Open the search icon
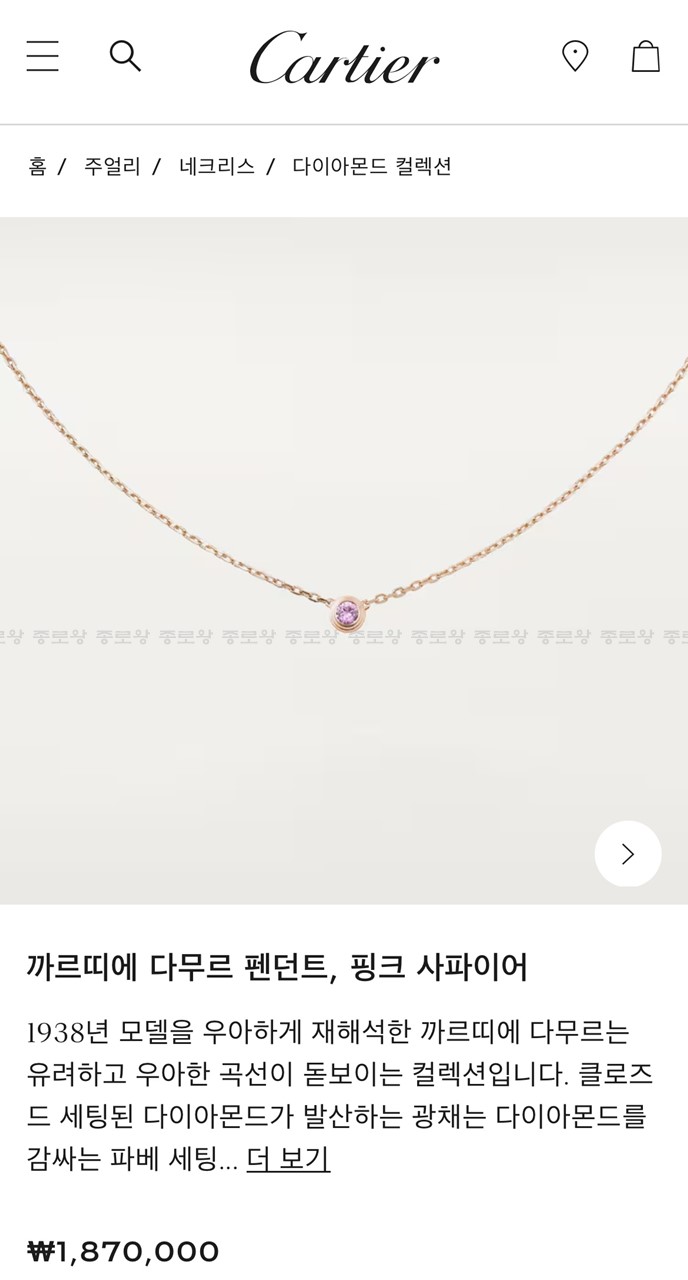The image size is (688, 1280). point(125,56)
